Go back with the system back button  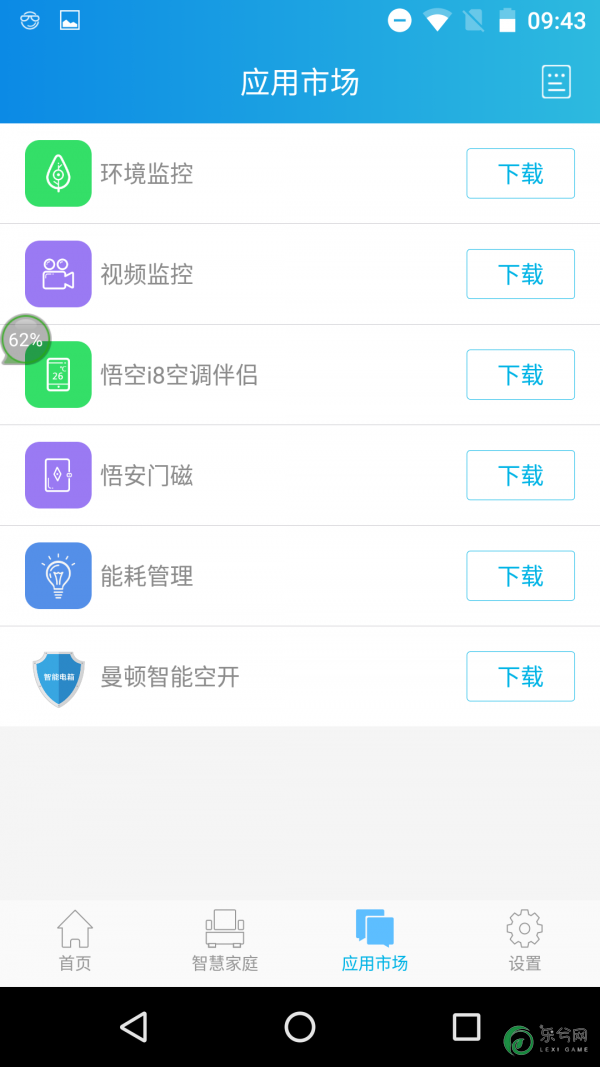[x=133, y=1026]
